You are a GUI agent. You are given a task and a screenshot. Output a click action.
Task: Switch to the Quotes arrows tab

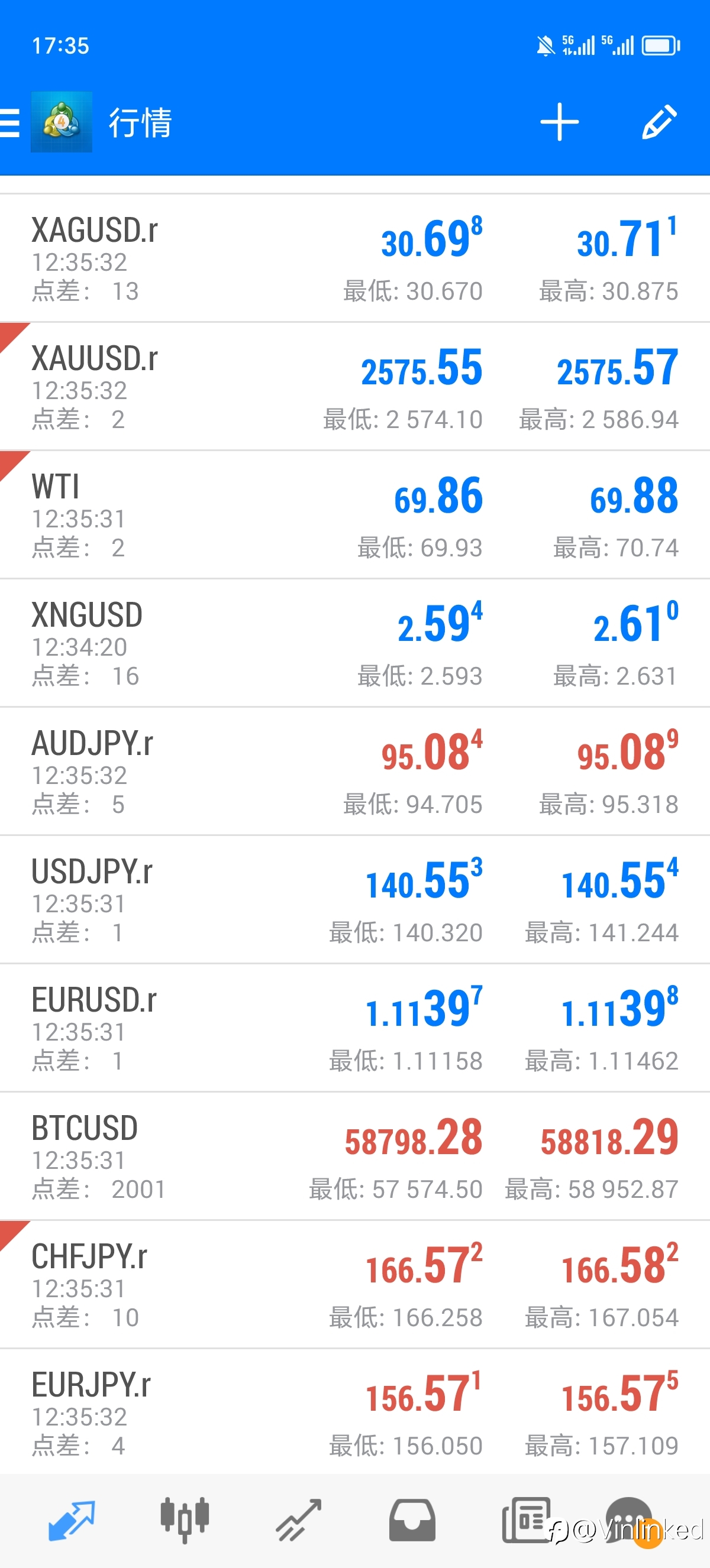pos(71,1521)
